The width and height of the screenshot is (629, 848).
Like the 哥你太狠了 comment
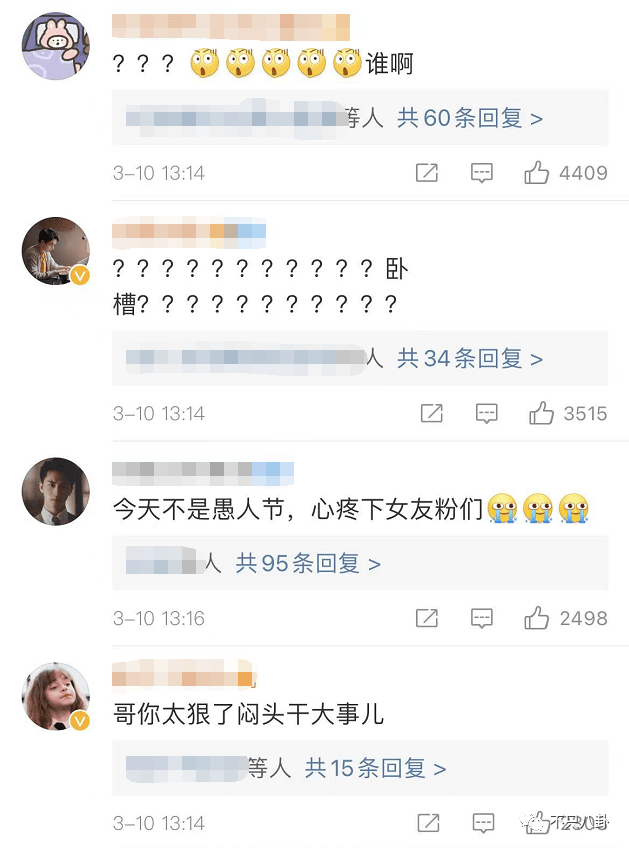(x=537, y=823)
